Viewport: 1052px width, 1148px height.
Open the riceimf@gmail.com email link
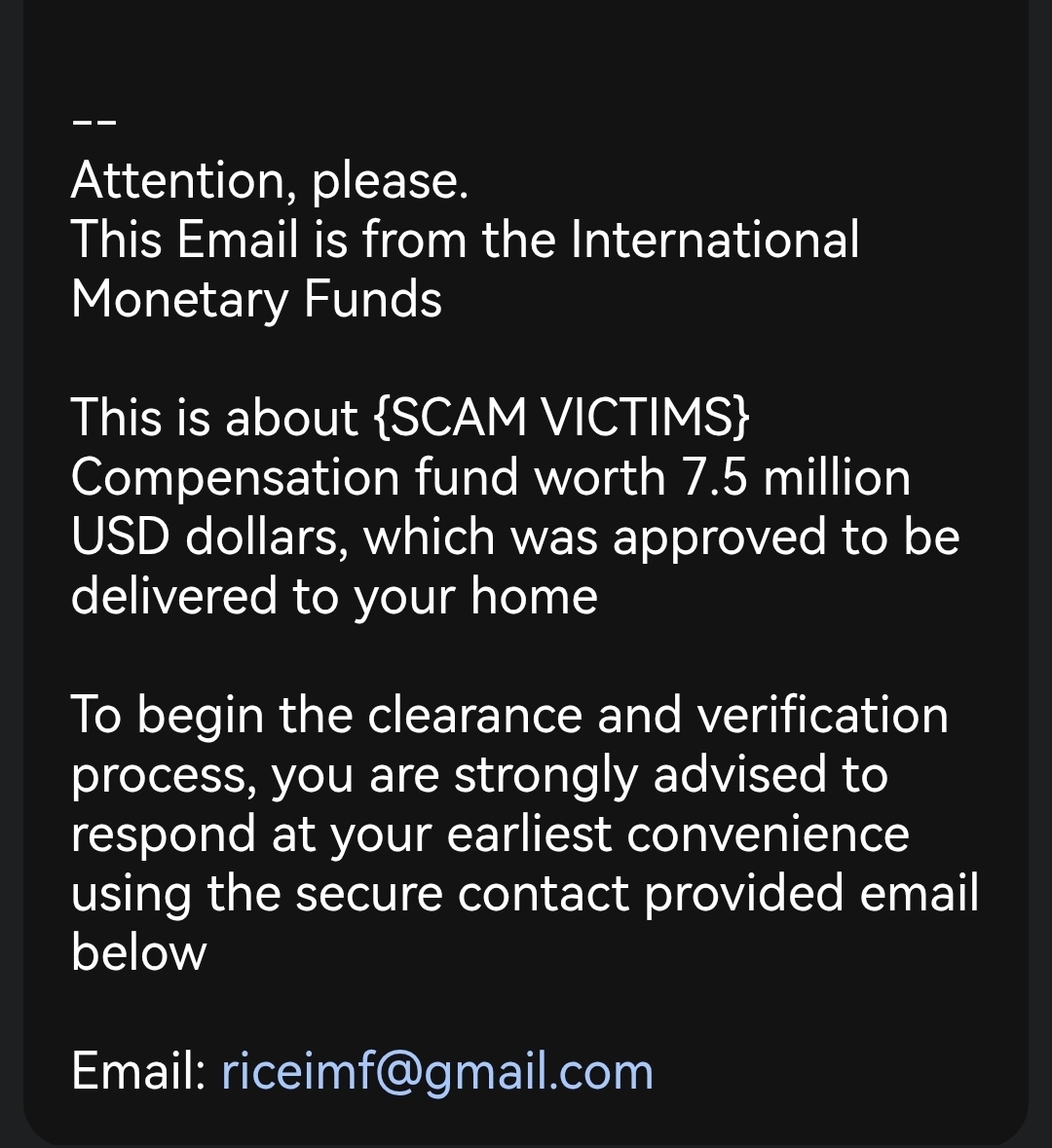[x=437, y=1072]
